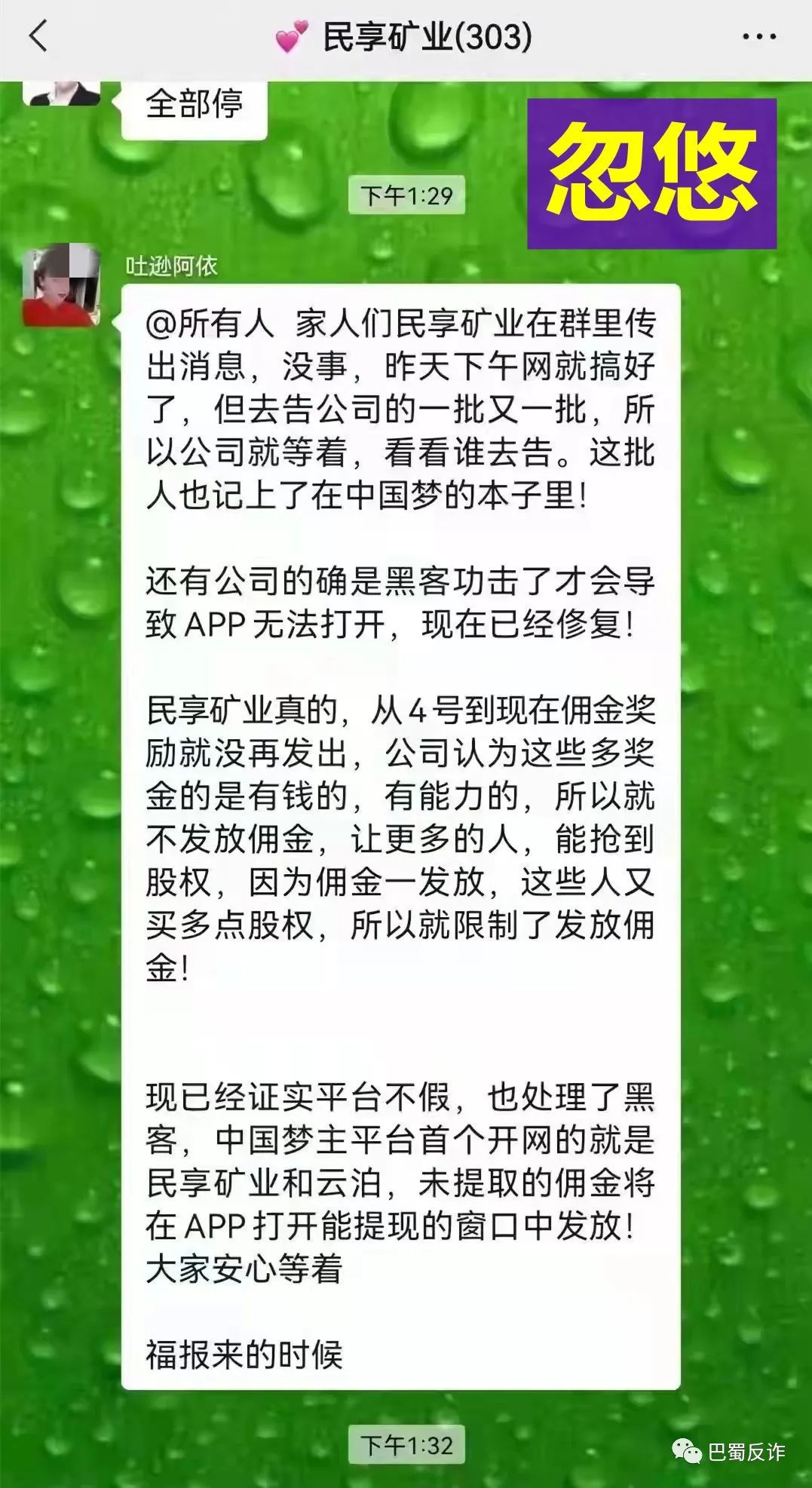This screenshot has height=1488, width=812.
Task: Go back from the 民享矿业 group chat
Action: click(x=38, y=36)
